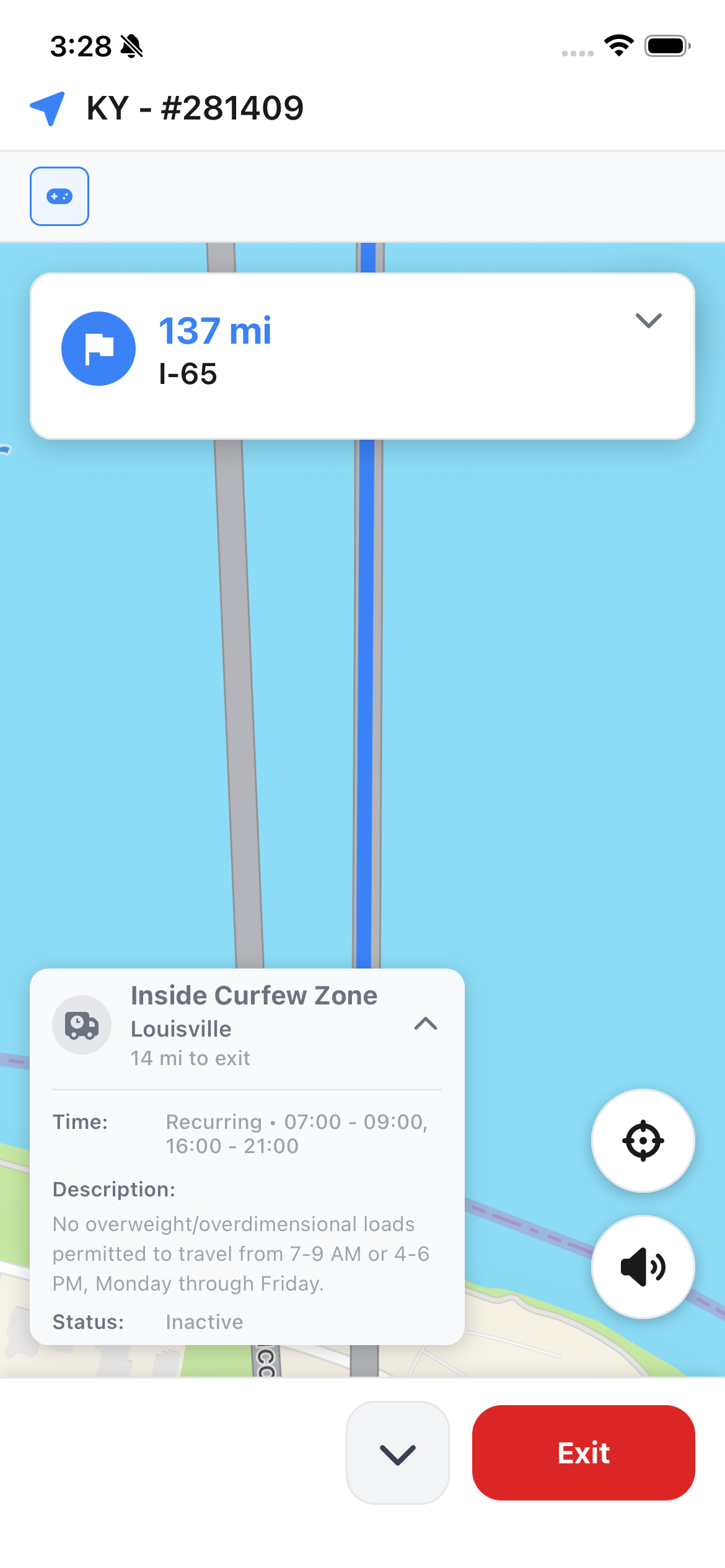Tap the down chevron beside the Exit button
This screenshot has width=725, height=1568.
tap(397, 1453)
